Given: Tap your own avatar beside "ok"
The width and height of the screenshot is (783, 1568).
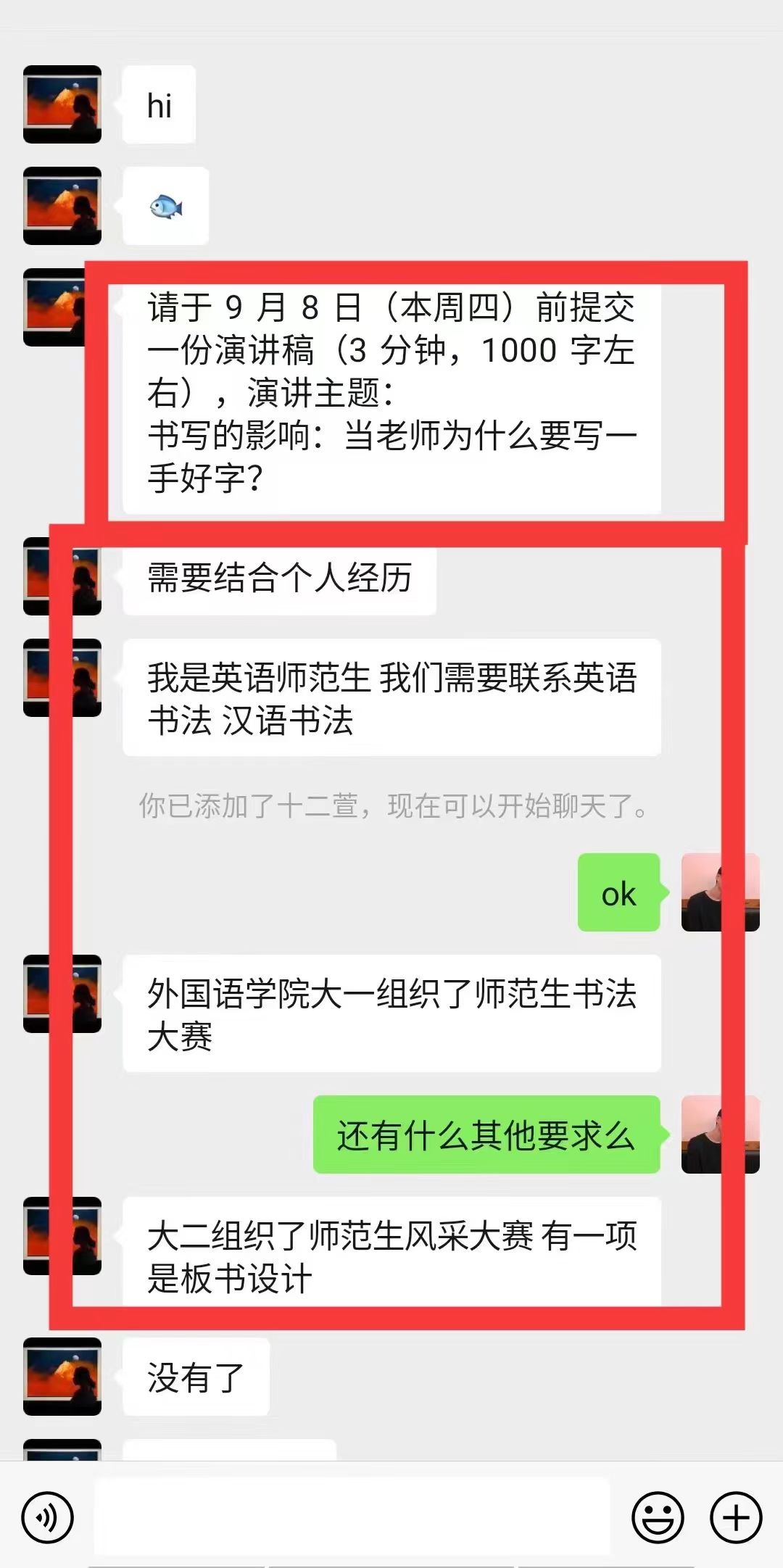Looking at the screenshot, I should (x=720, y=892).
